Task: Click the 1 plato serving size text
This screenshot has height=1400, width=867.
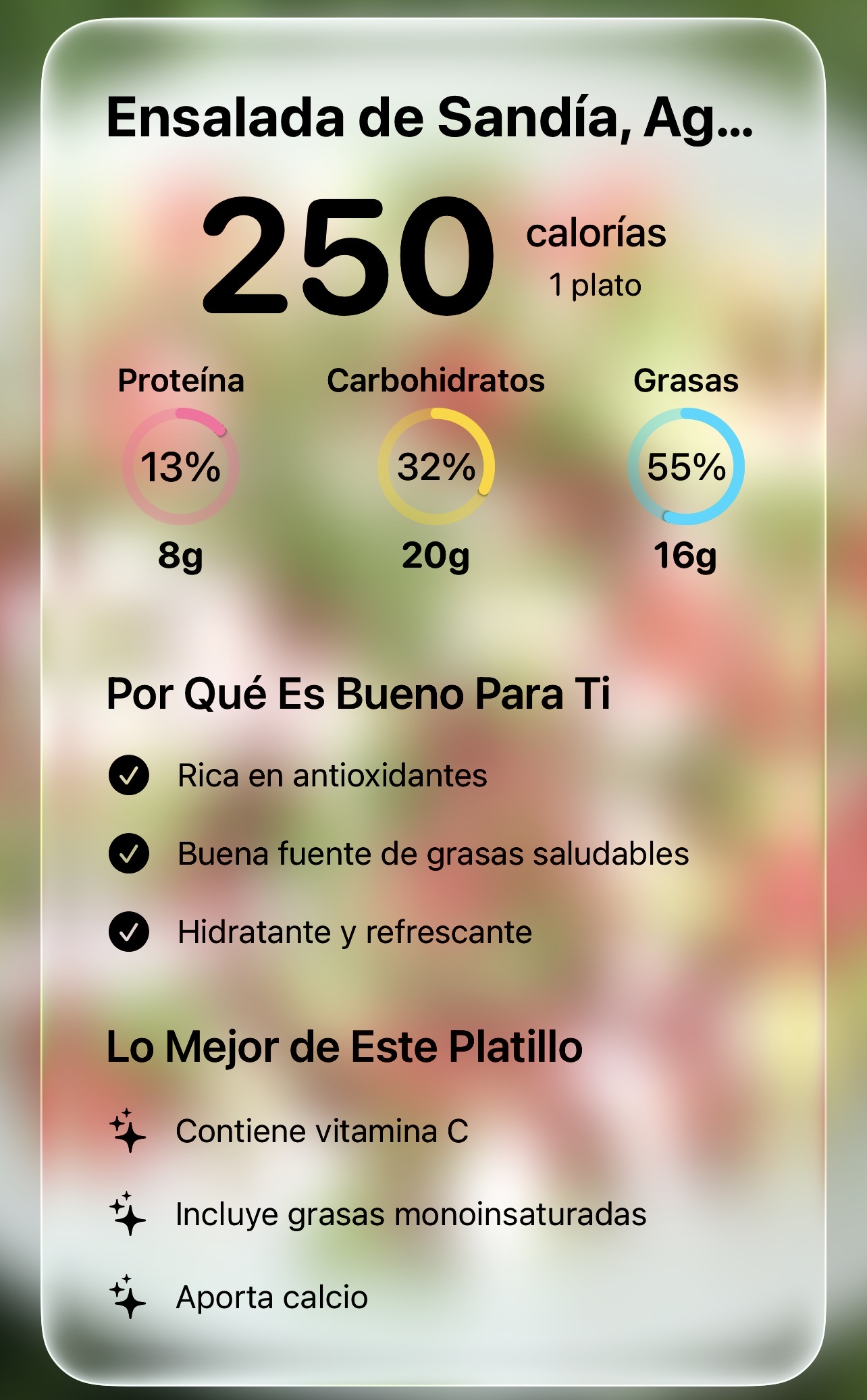Action: [x=596, y=285]
